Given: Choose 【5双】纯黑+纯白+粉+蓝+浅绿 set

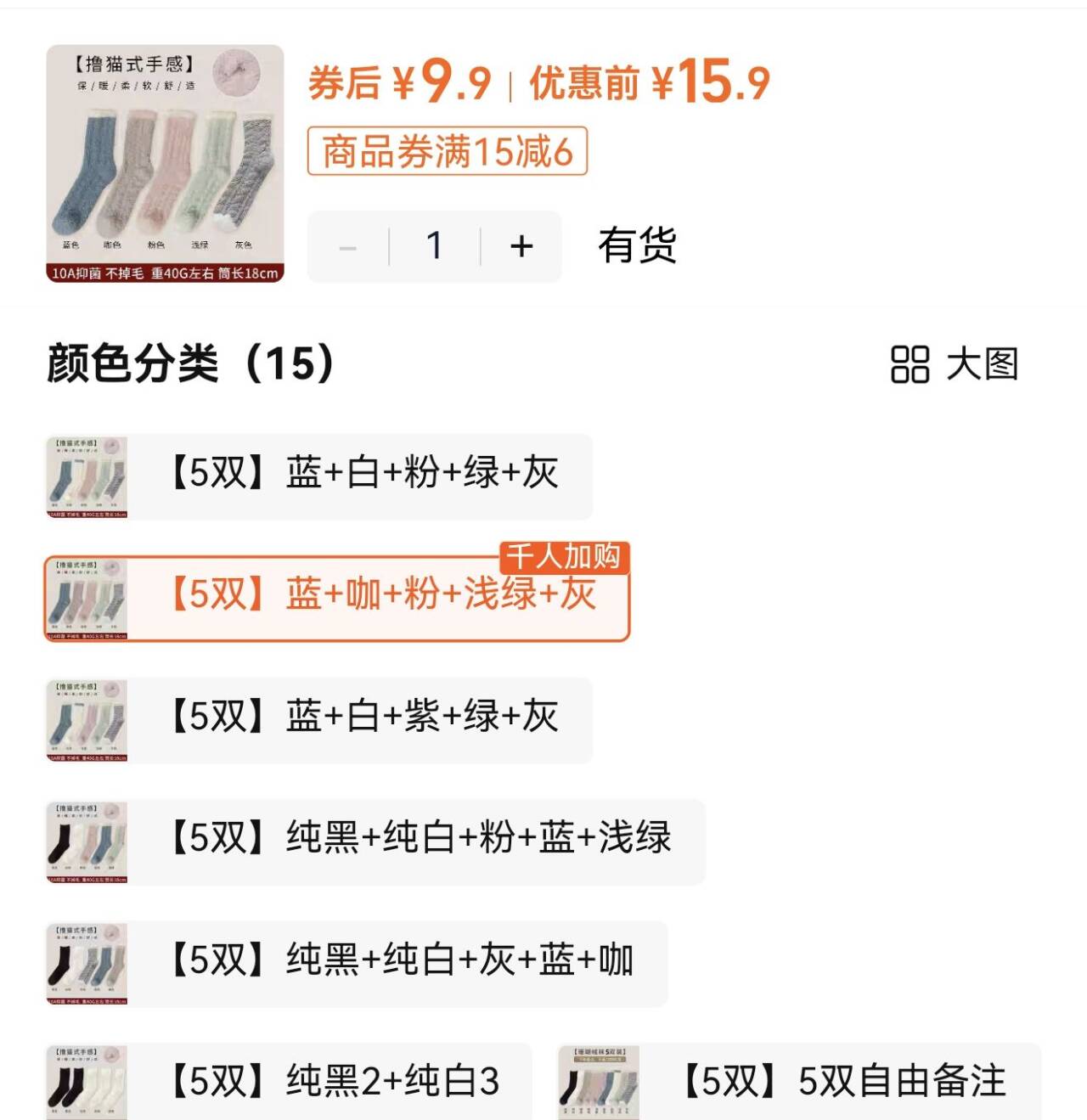Looking at the screenshot, I should [375, 841].
